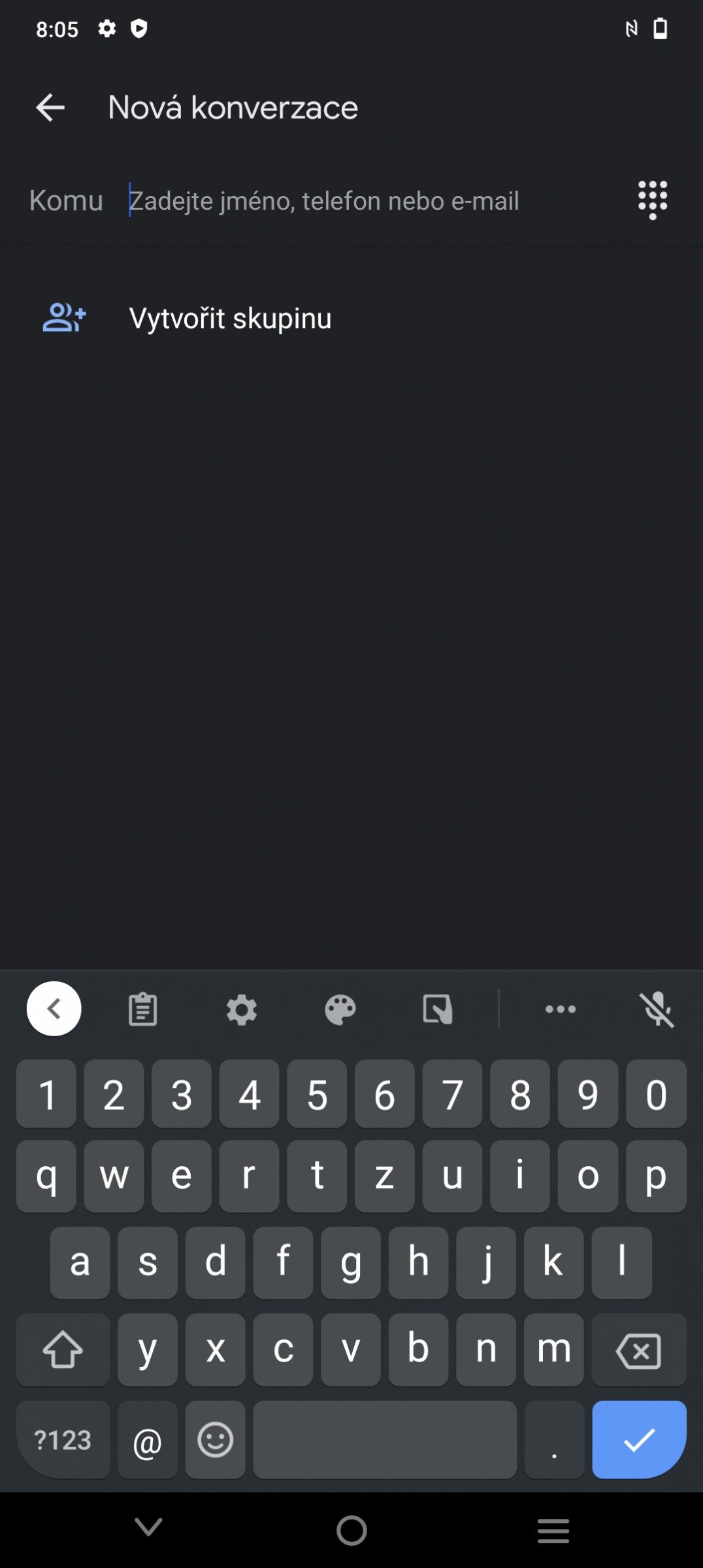Open keyboard settings gear
The height and width of the screenshot is (1568, 703).
tap(242, 1009)
